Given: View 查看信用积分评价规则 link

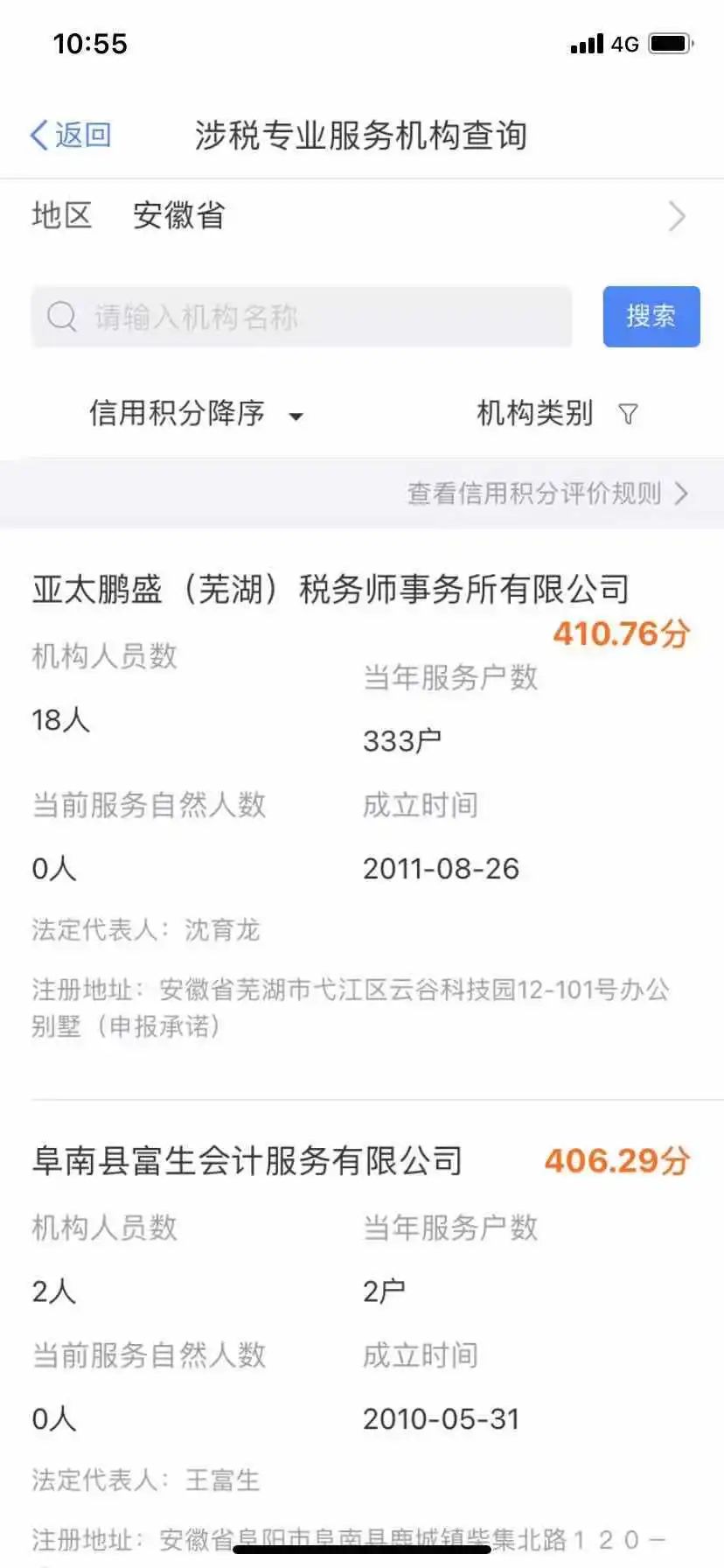Looking at the screenshot, I should (547, 493).
